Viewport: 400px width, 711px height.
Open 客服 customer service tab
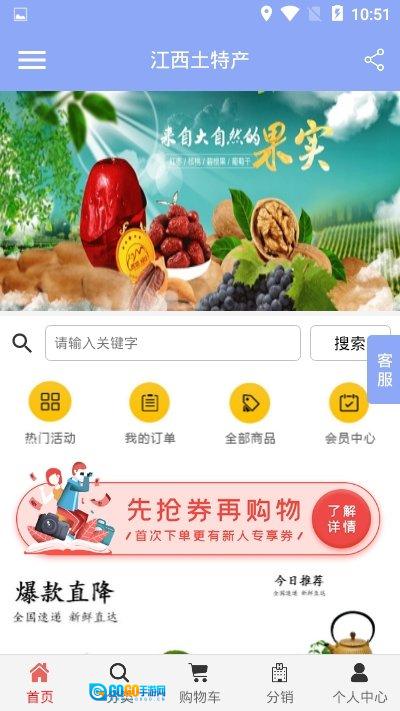tap(384, 370)
